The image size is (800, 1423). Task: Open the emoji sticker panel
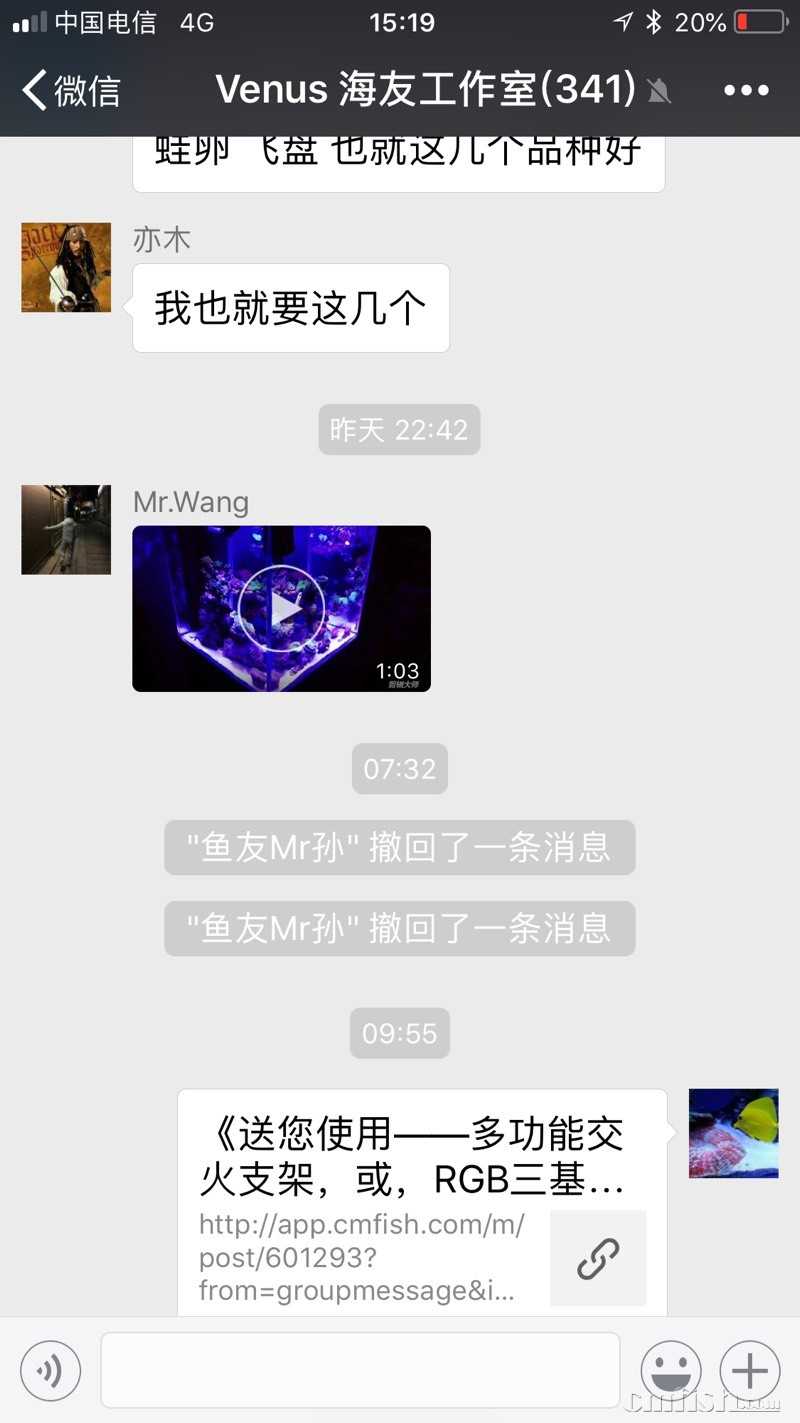(x=670, y=1371)
